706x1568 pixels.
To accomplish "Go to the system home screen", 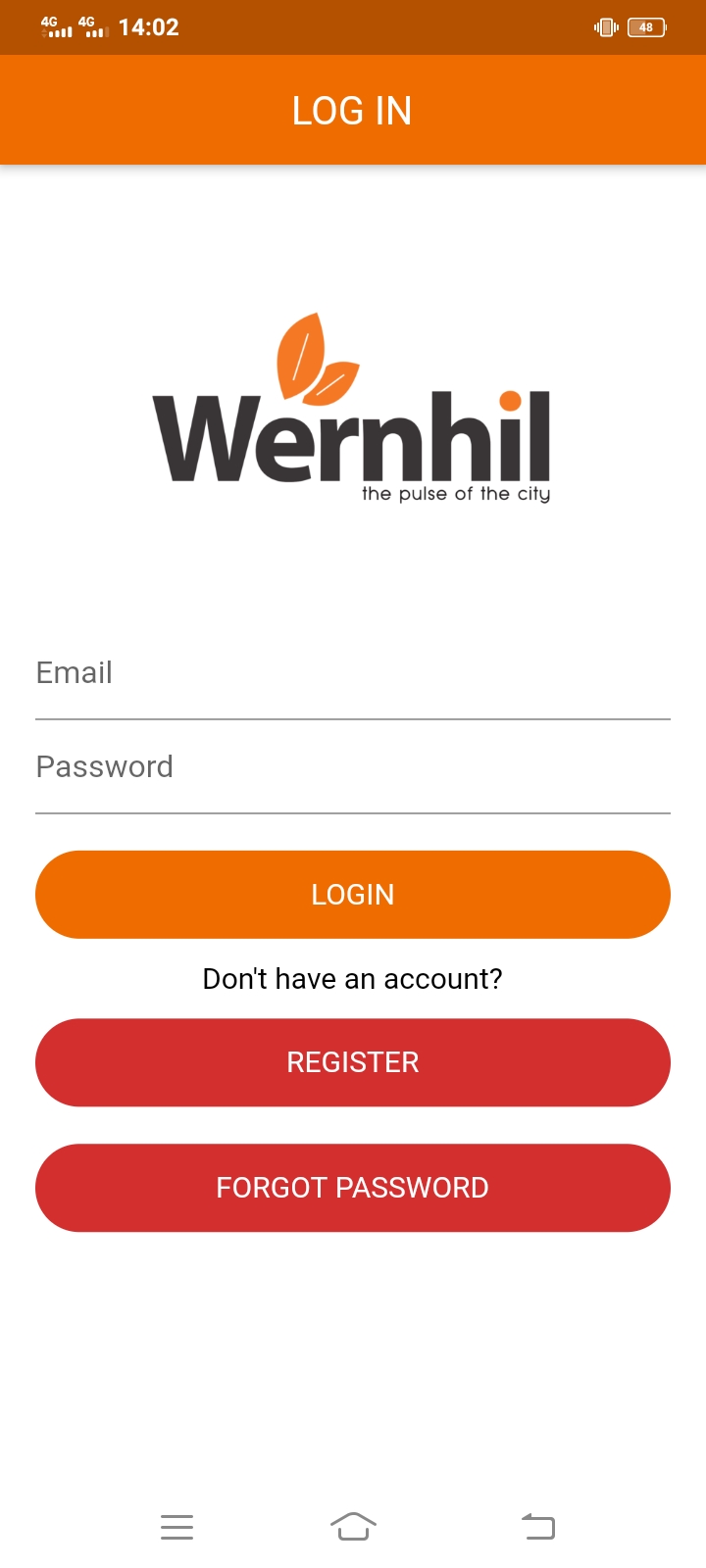I will coord(353,1526).
